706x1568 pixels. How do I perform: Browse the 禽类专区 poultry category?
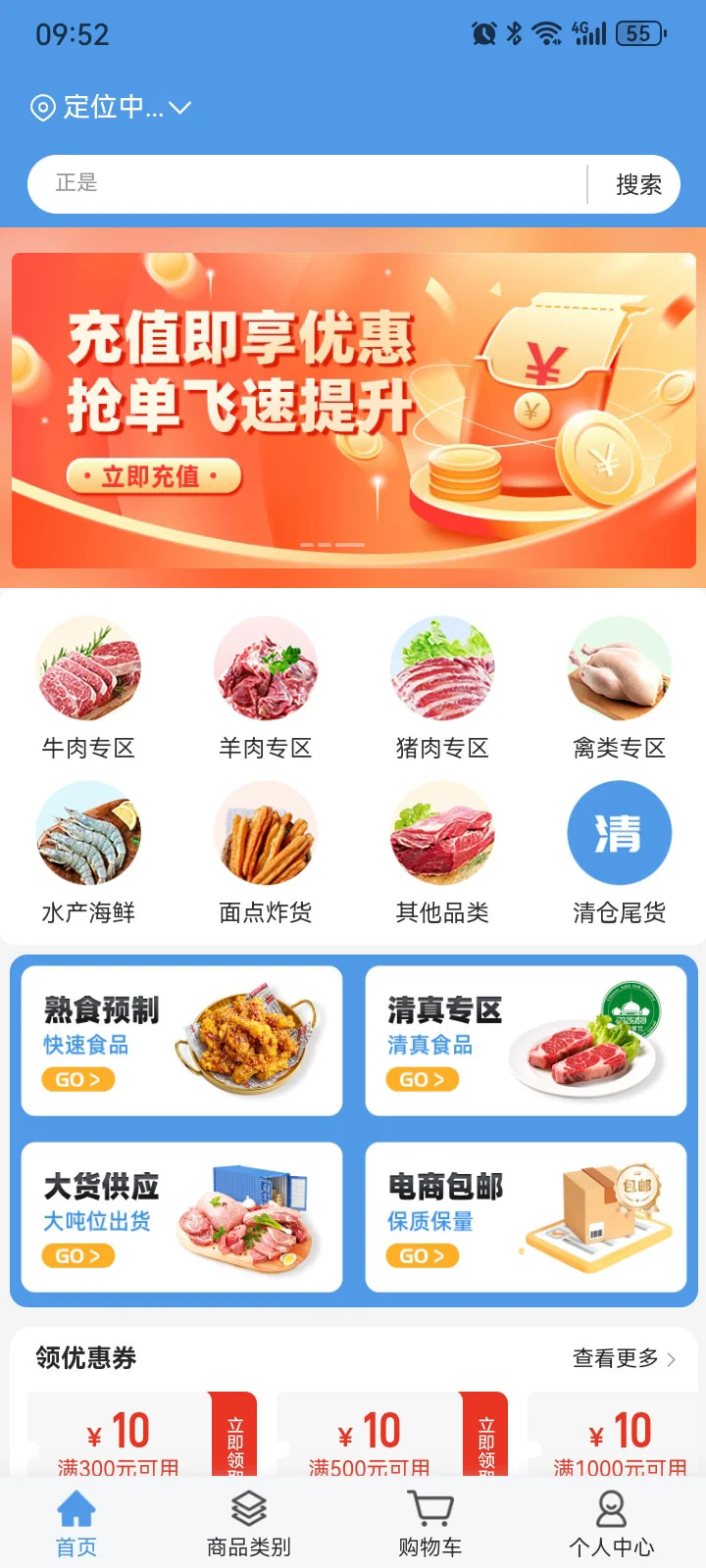[x=619, y=684]
